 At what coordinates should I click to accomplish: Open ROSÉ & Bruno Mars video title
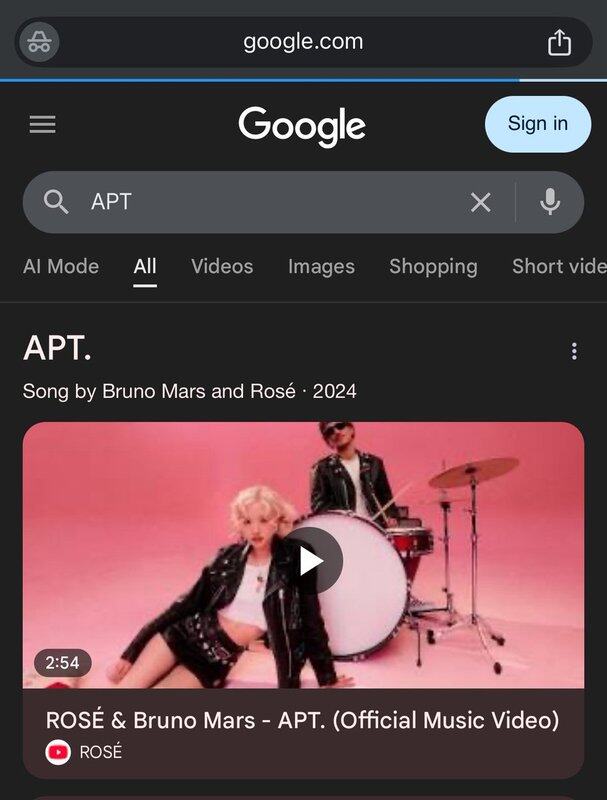pyautogui.click(x=302, y=719)
